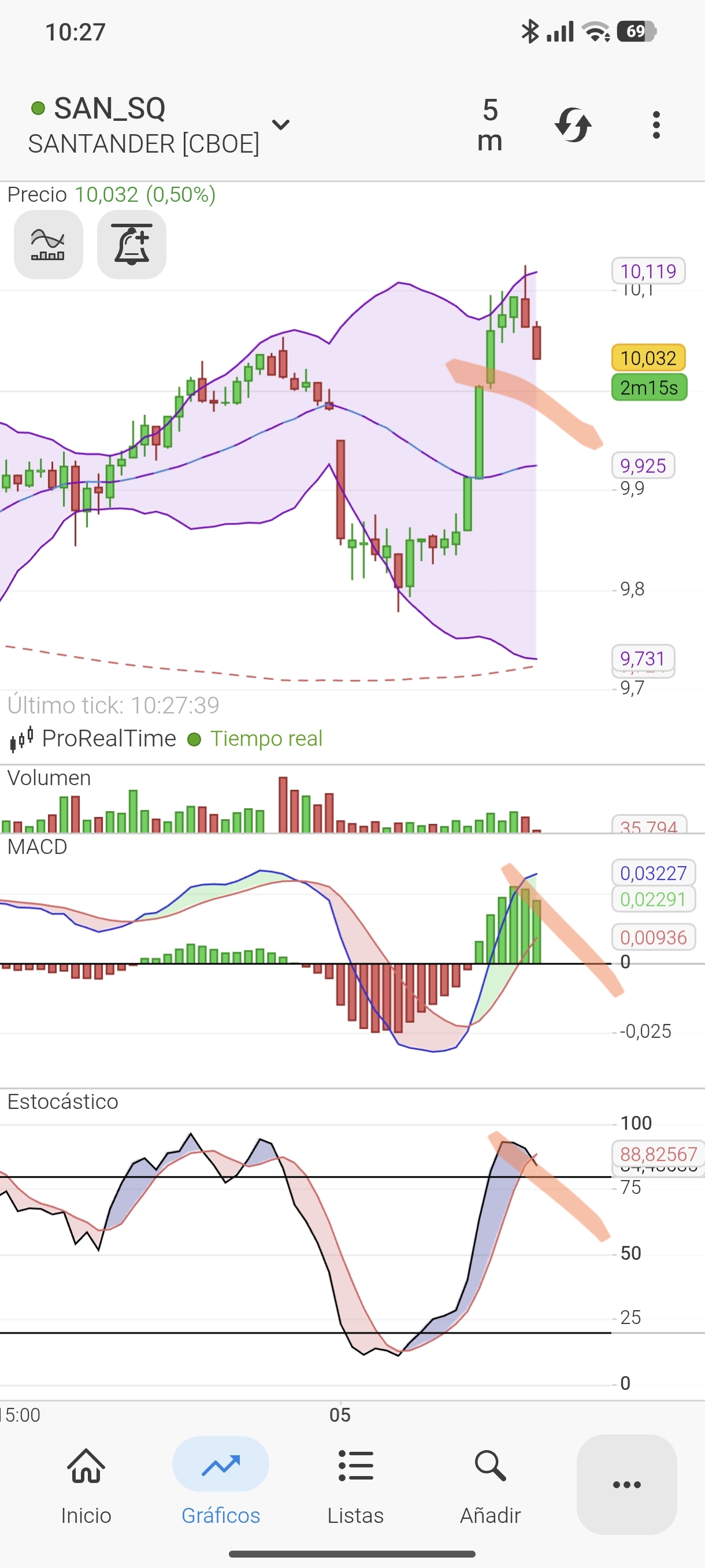Switch to the Gráficos tab
The image size is (705, 1568).
pos(220,1484)
